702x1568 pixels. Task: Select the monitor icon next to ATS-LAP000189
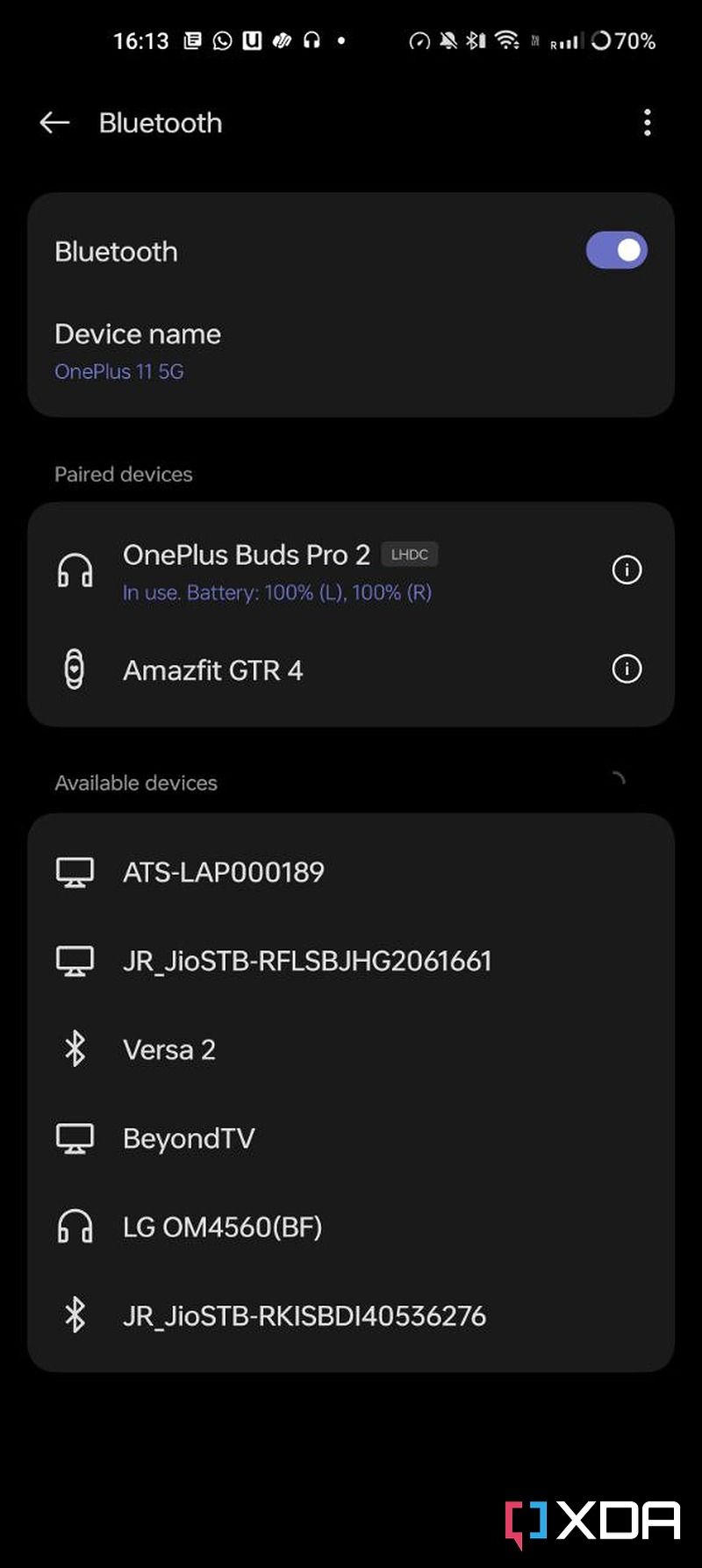(x=76, y=871)
